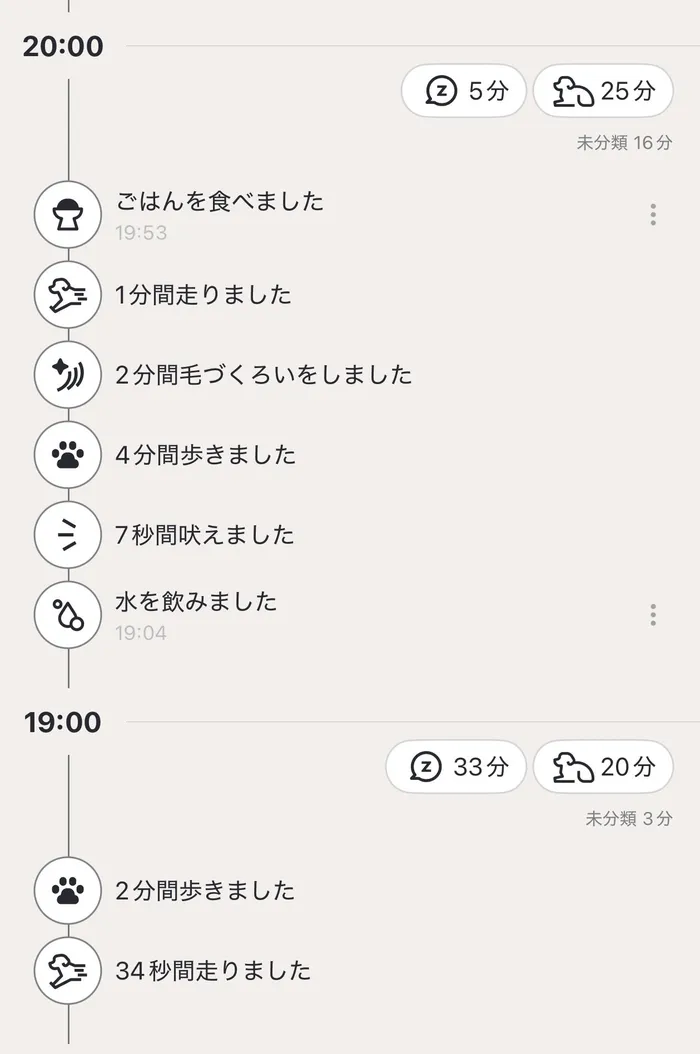Tap the 25分 rest chip at 20:00
The width and height of the screenshot is (700, 1054).
[603, 91]
